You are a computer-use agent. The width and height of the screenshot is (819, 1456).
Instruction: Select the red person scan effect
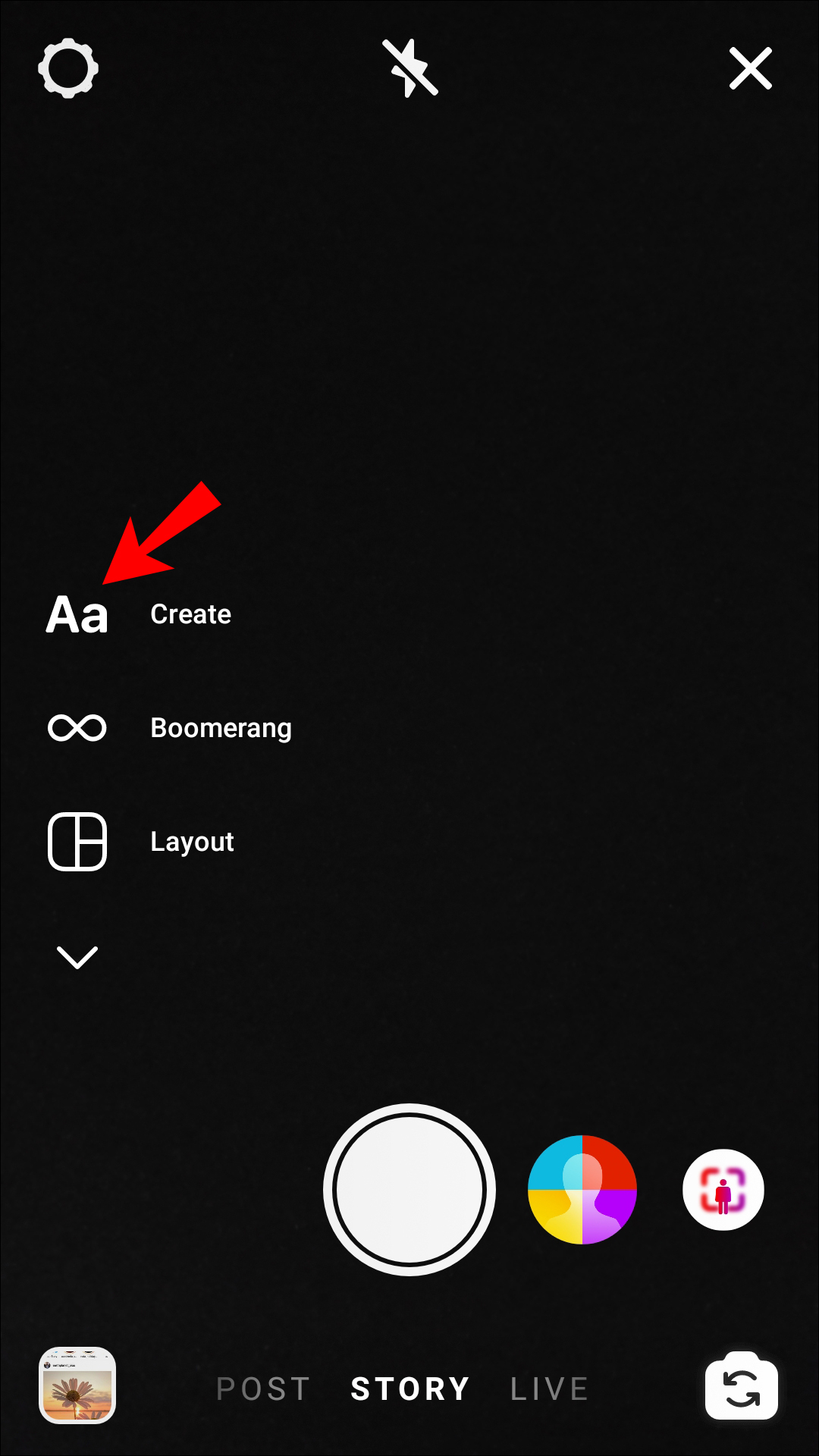(x=723, y=1189)
